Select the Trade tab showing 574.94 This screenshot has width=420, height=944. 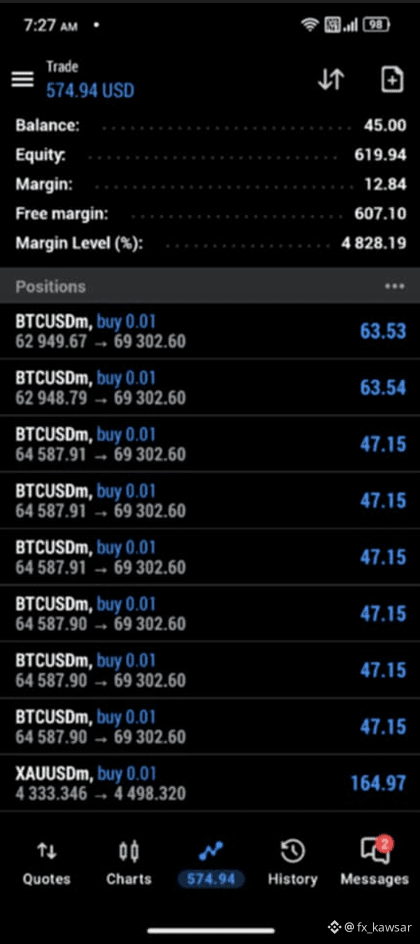(211, 864)
